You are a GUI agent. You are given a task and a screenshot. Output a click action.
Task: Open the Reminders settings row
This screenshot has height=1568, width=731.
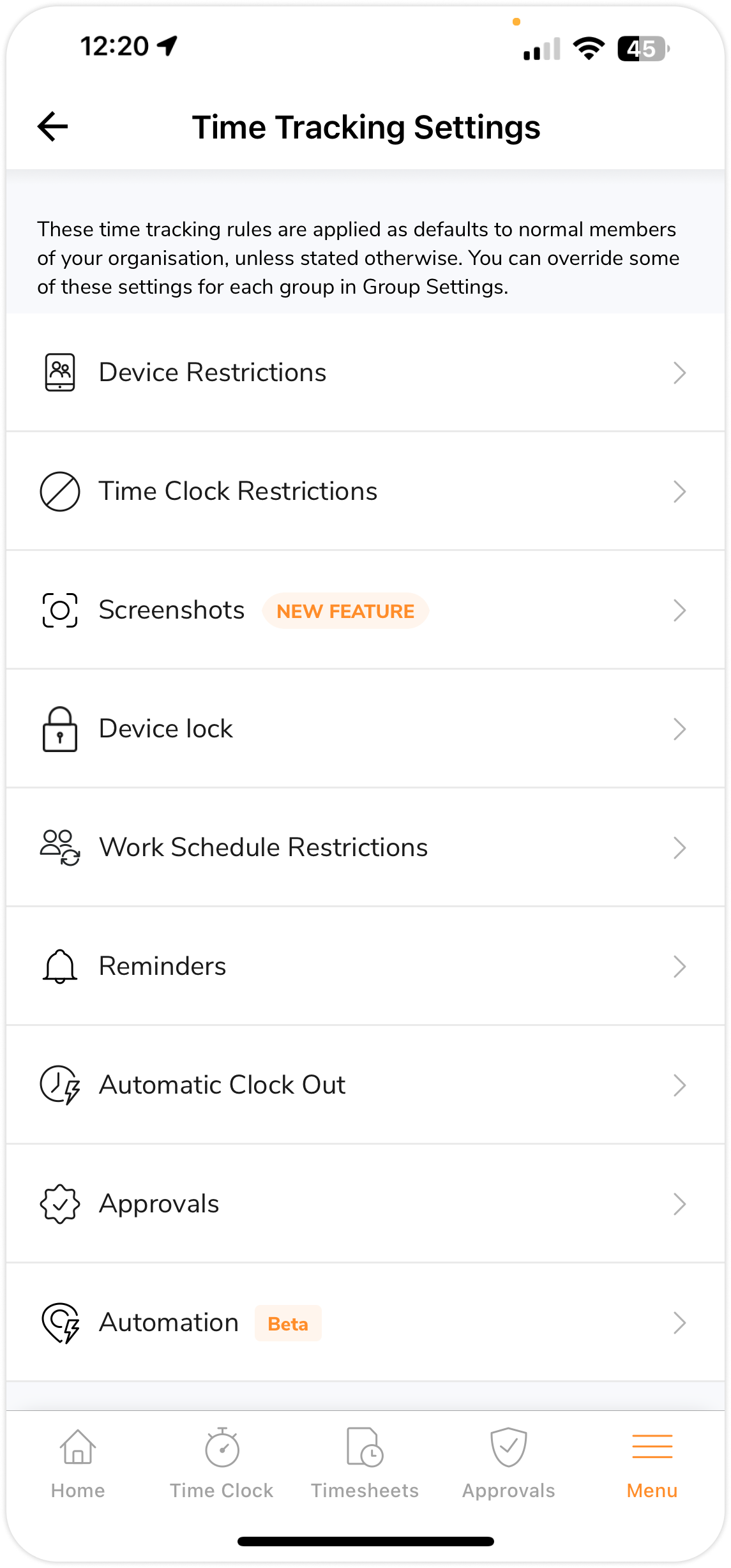[365, 967]
